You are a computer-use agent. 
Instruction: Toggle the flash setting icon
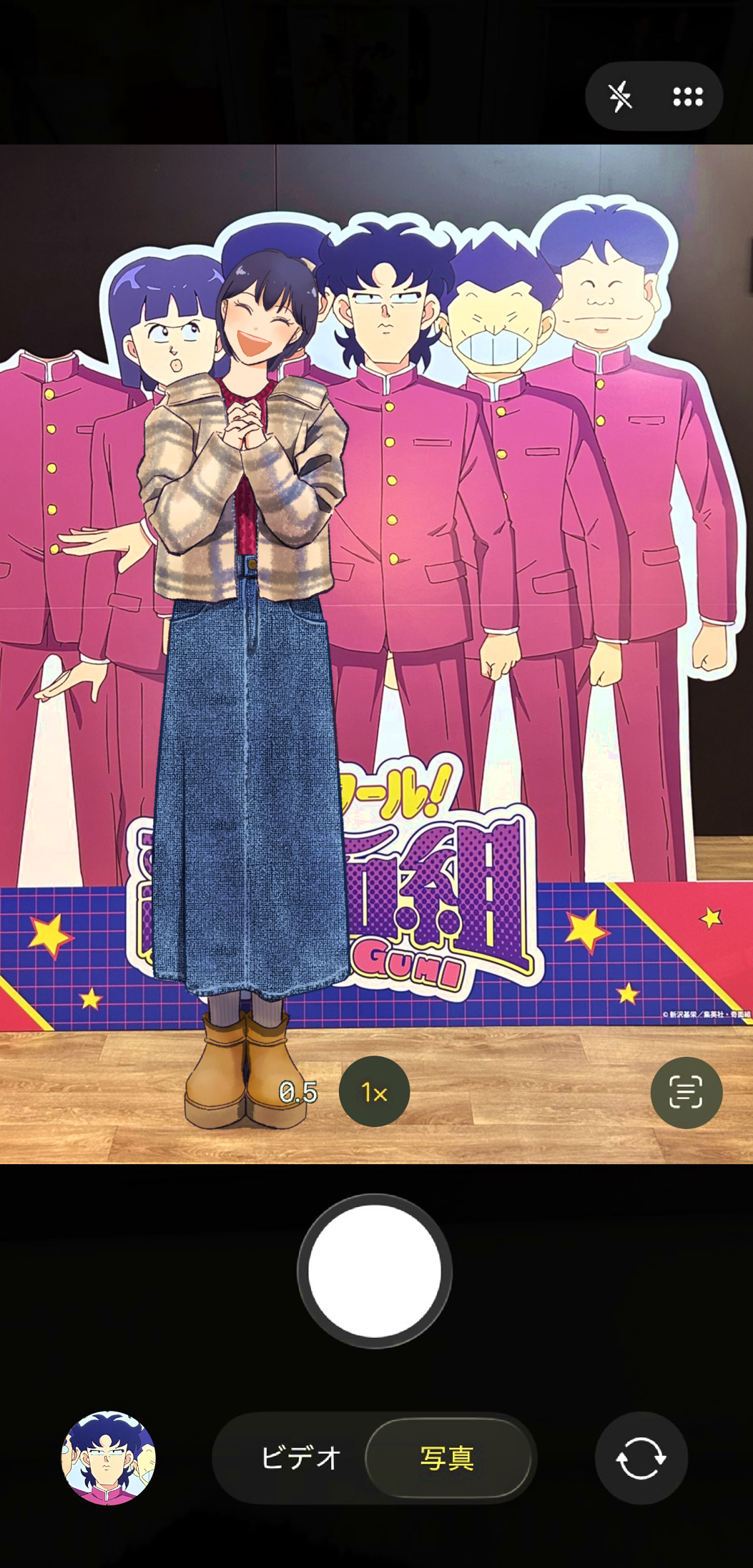(620, 97)
